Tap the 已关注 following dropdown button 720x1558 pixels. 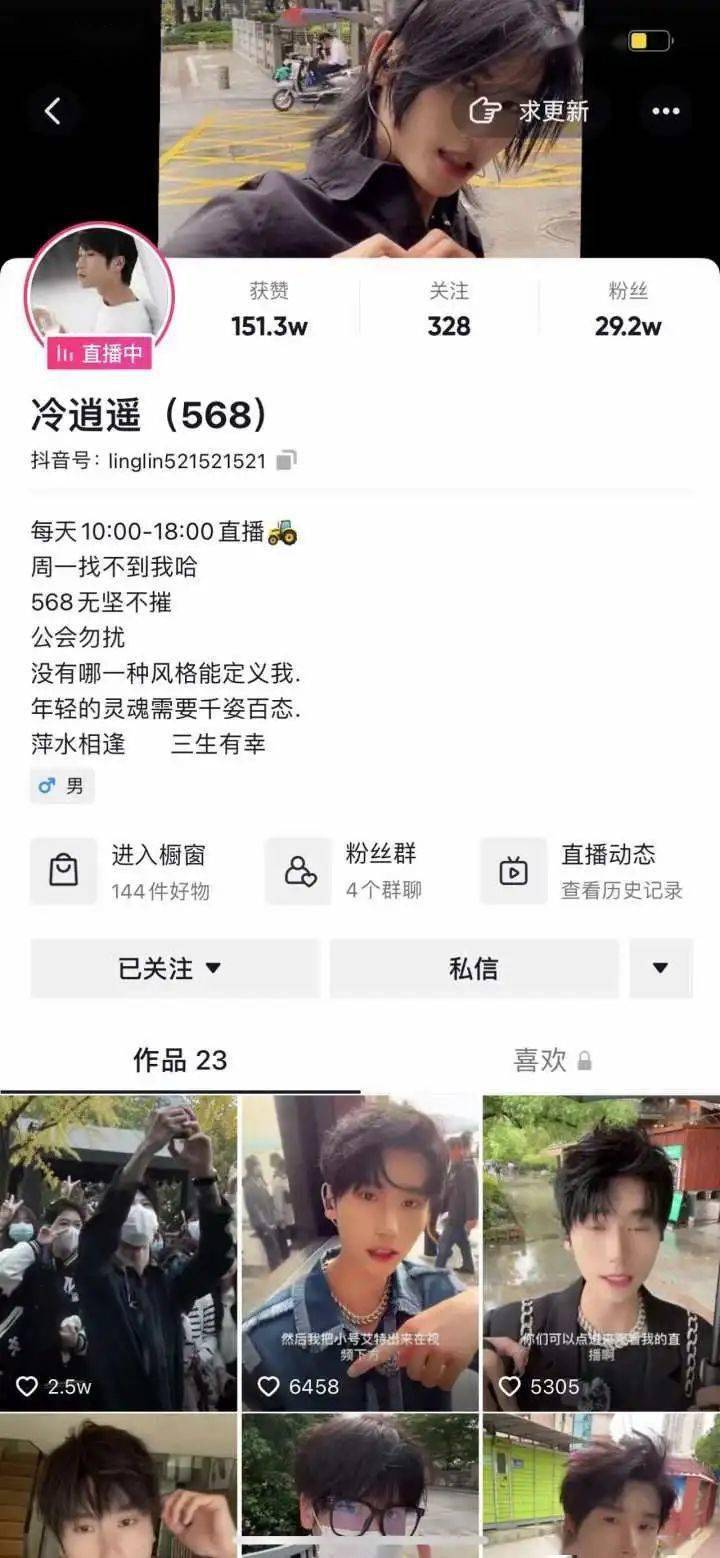click(175, 968)
